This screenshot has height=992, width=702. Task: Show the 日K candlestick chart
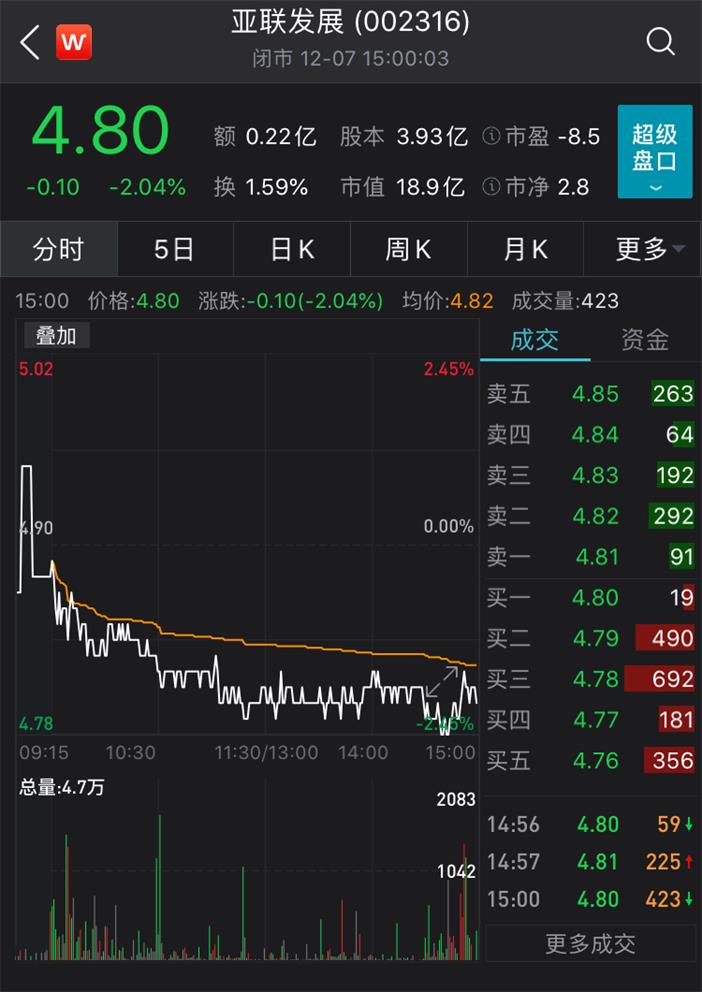(292, 249)
